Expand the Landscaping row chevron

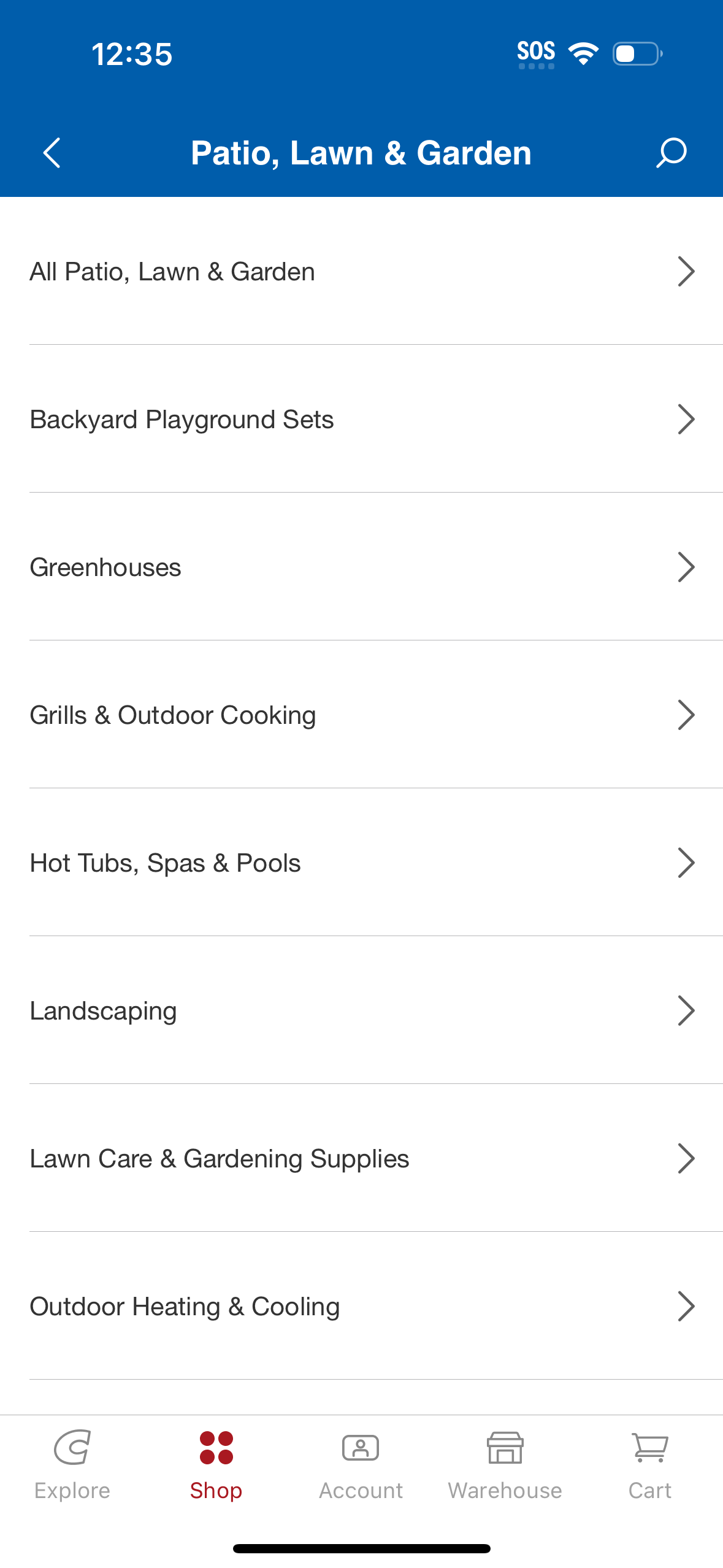point(687,1010)
